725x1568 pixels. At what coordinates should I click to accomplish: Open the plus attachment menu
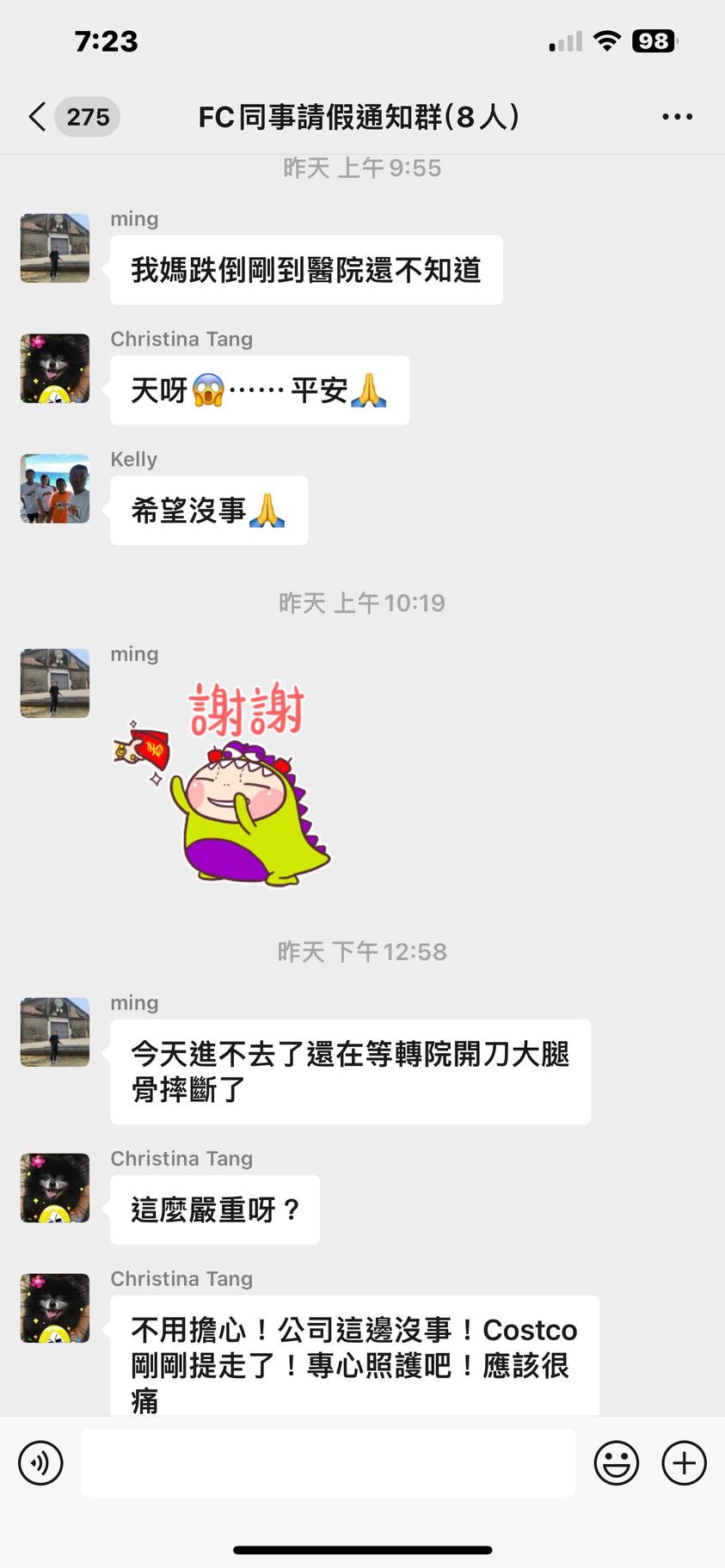click(x=684, y=1463)
